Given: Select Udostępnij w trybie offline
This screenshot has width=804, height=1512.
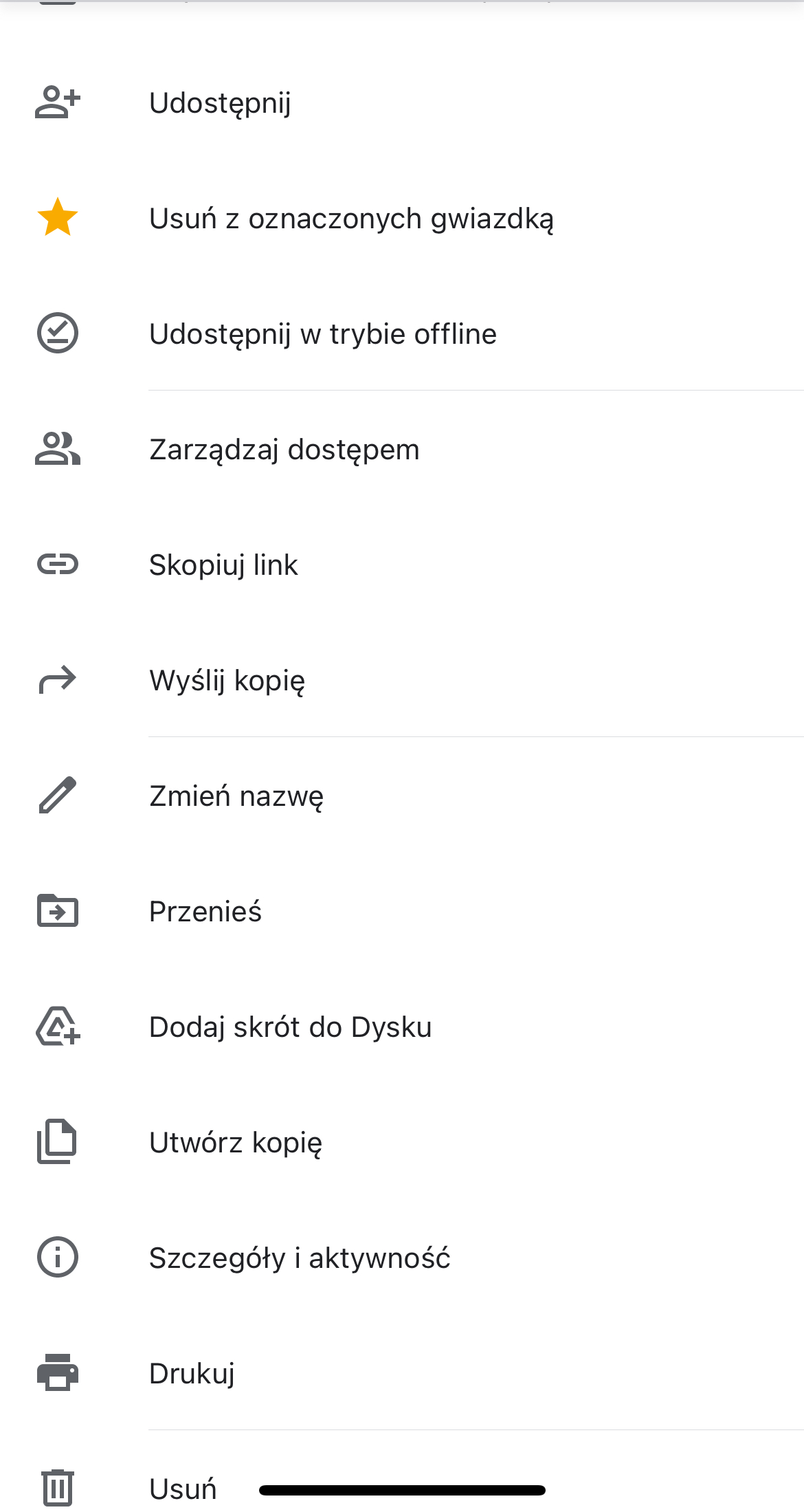Looking at the screenshot, I should coord(322,334).
